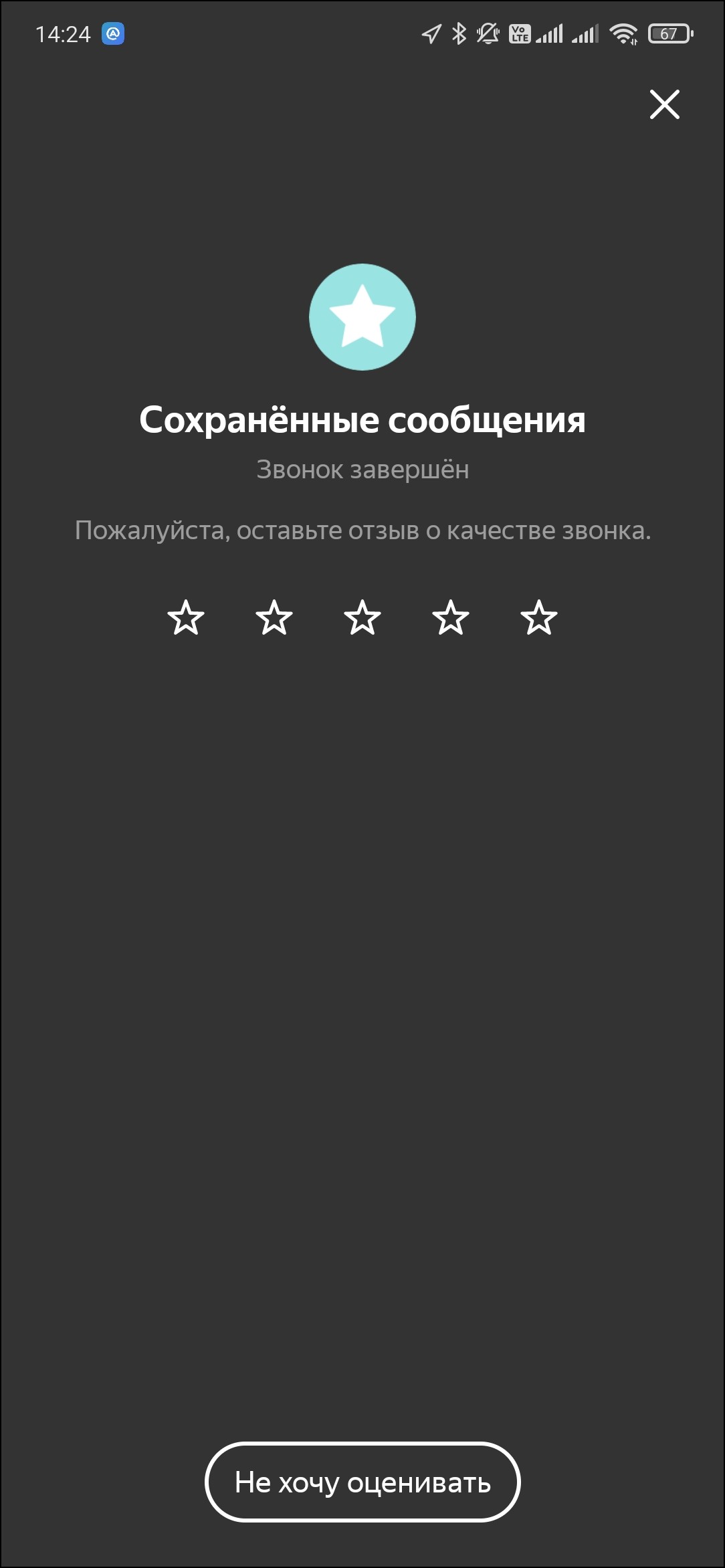This screenshot has height=1568, width=725.
Task: Give the call a three-star rating
Action: (x=362, y=617)
